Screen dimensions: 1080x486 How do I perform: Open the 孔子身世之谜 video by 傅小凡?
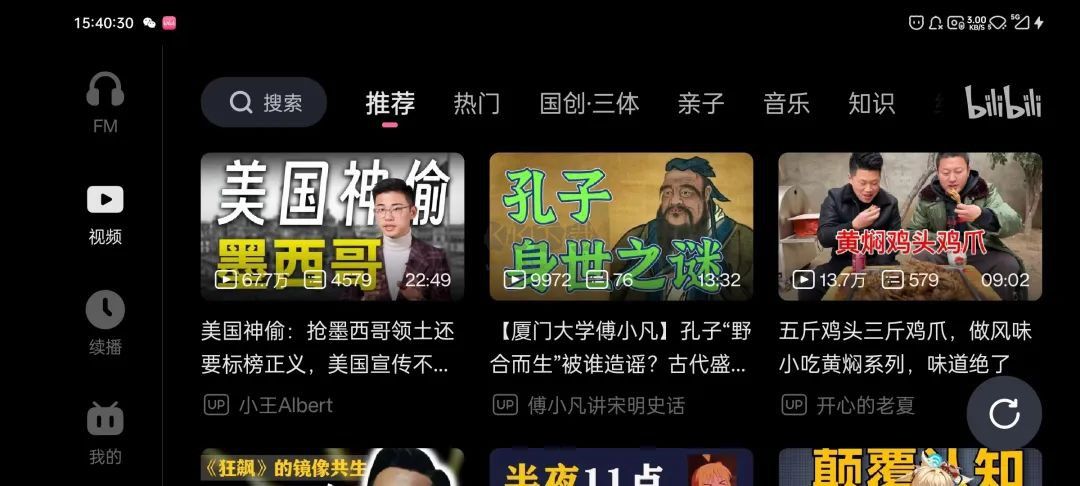pyautogui.click(x=621, y=227)
